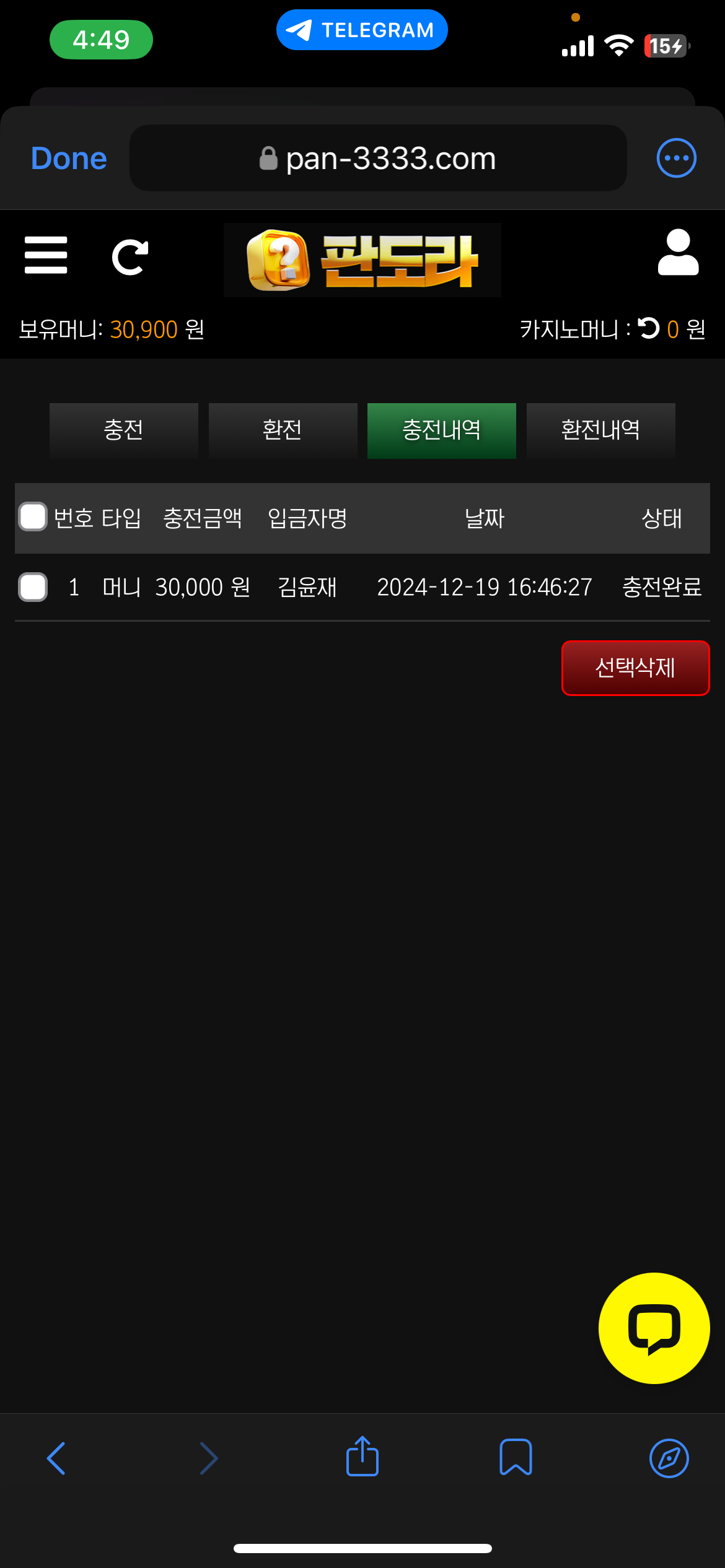Check the box for the 김윤재 deposit row
This screenshot has width=725, height=1568.
click(x=33, y=587)
